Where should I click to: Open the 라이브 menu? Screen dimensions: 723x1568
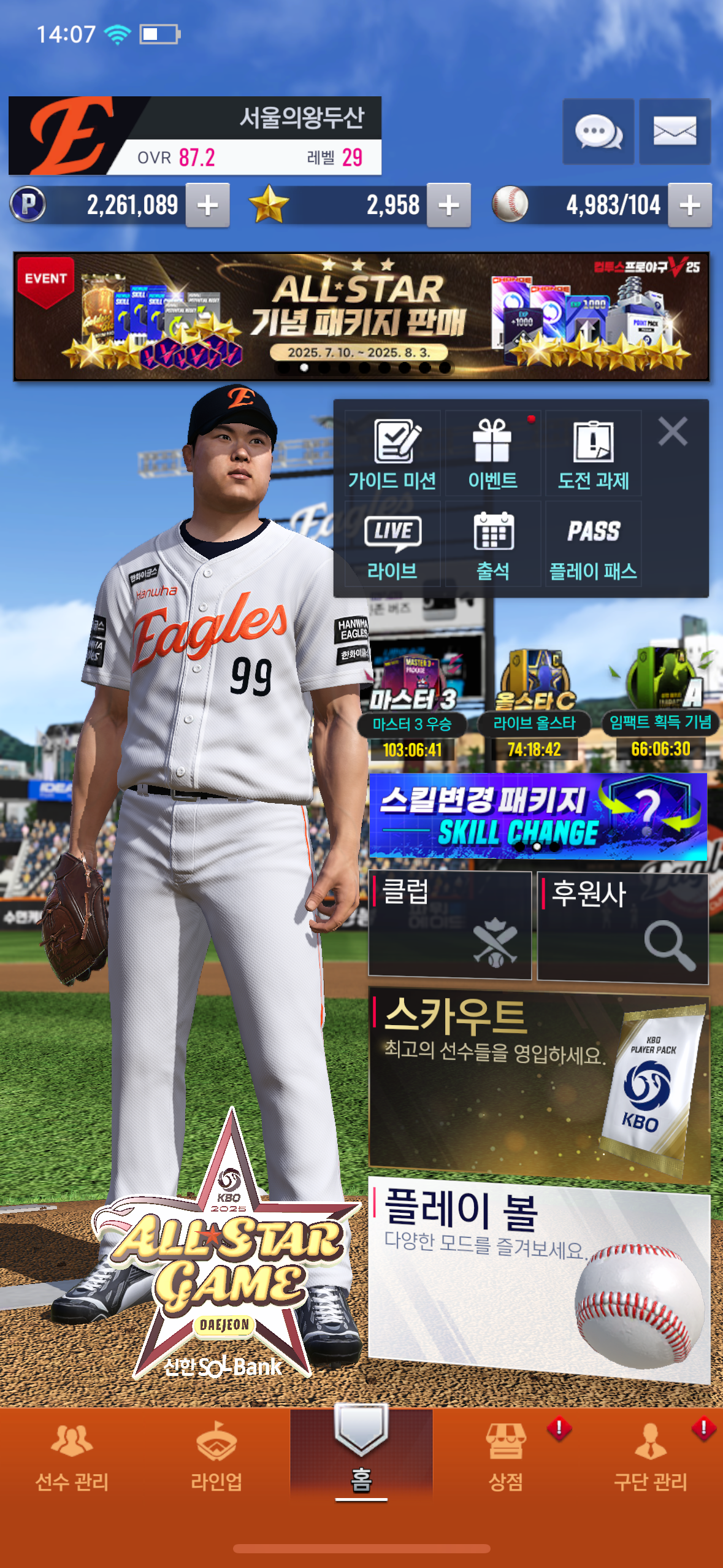392,544
